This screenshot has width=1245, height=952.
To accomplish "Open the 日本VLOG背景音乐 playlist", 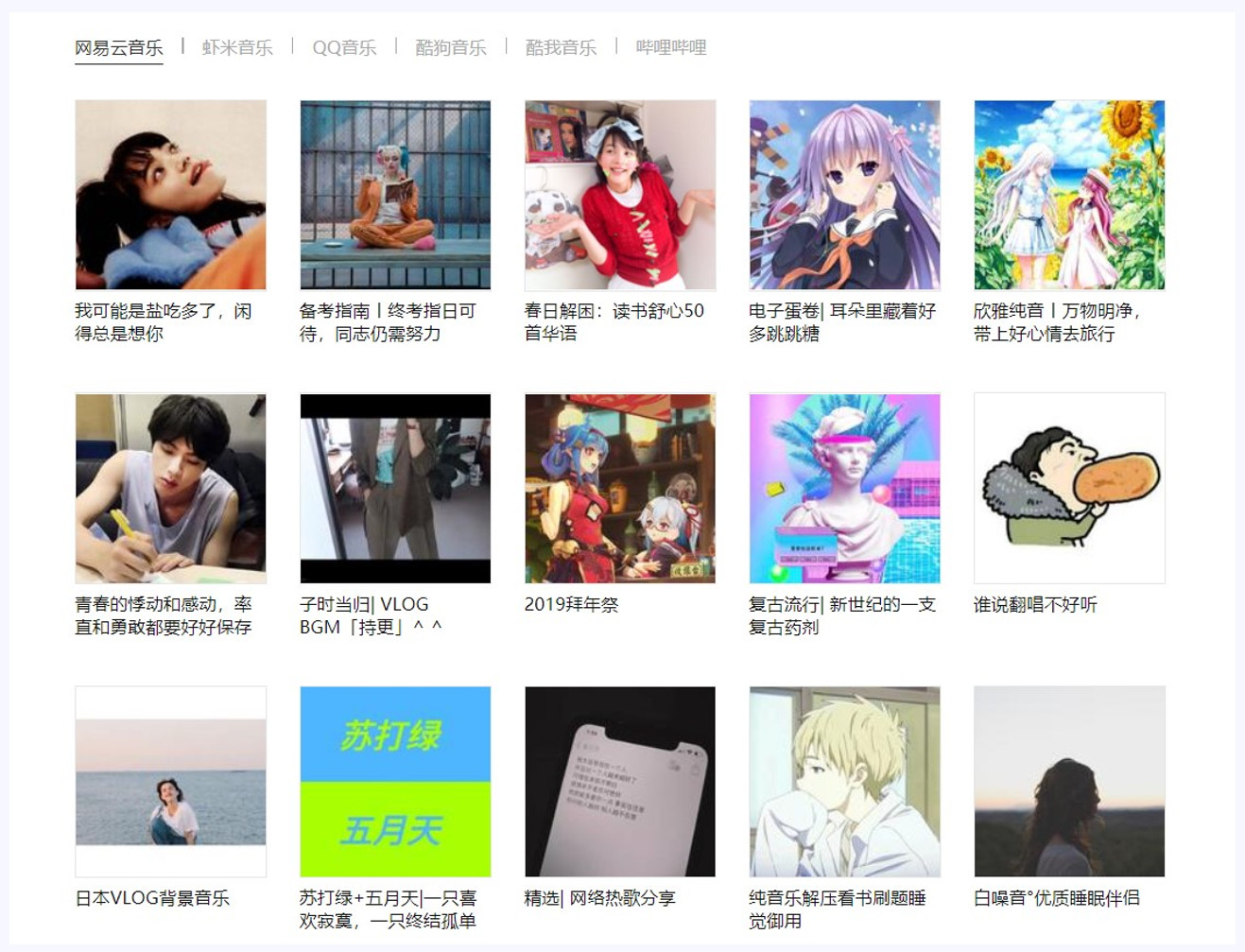I will [x=170, y=781].
